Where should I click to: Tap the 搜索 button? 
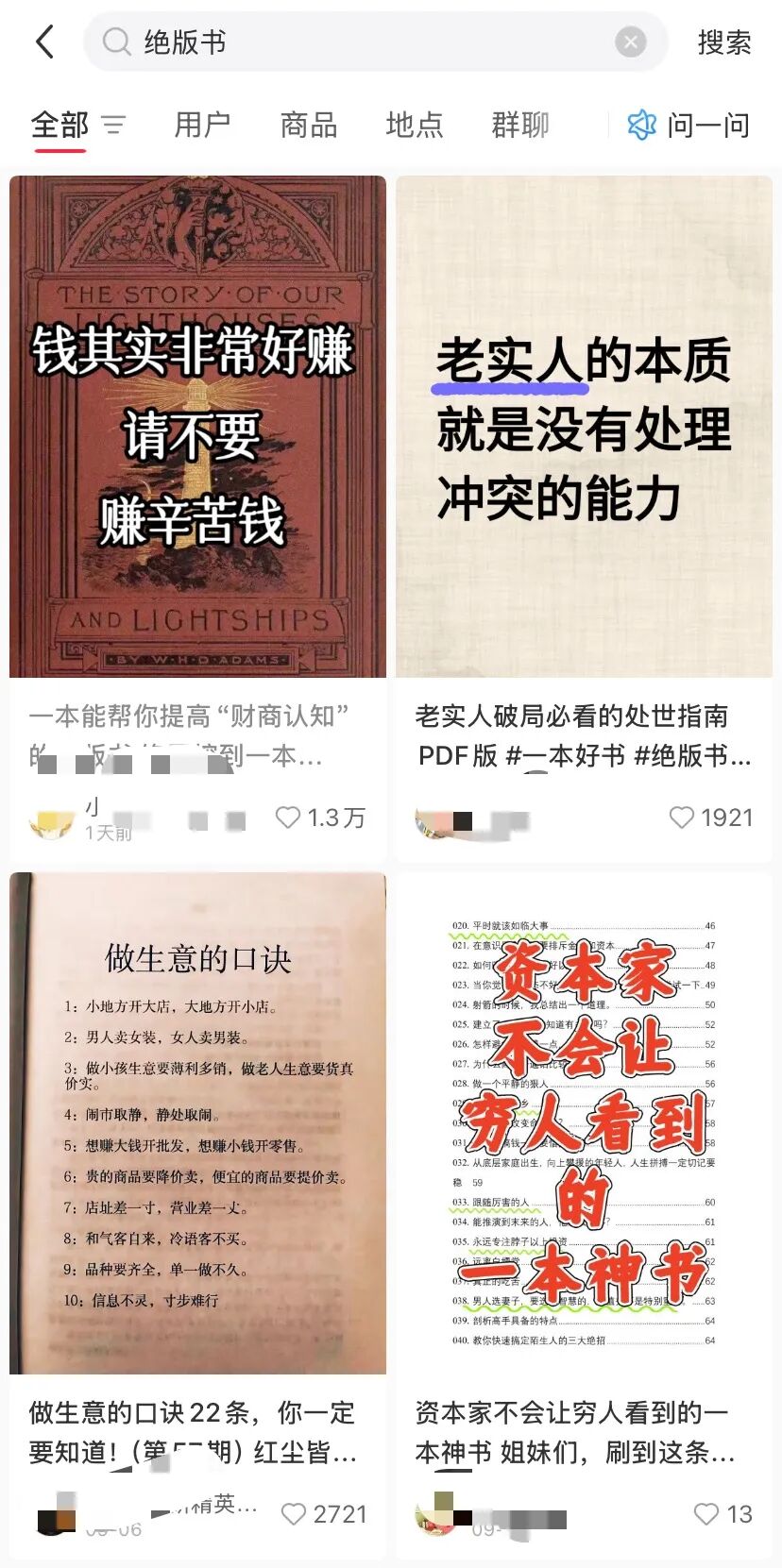724,42
